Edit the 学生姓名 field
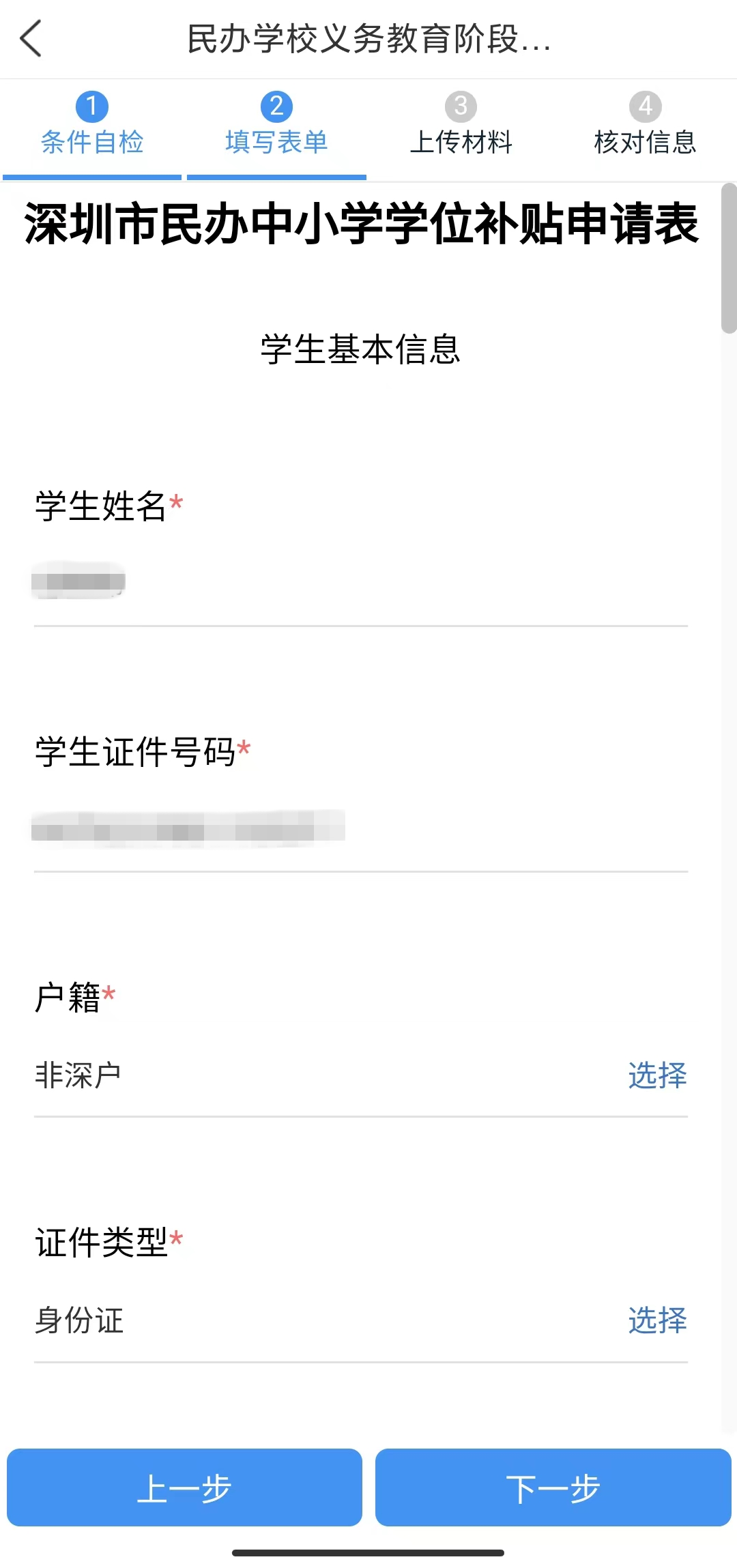737x1568 pixels. (360, 581)
